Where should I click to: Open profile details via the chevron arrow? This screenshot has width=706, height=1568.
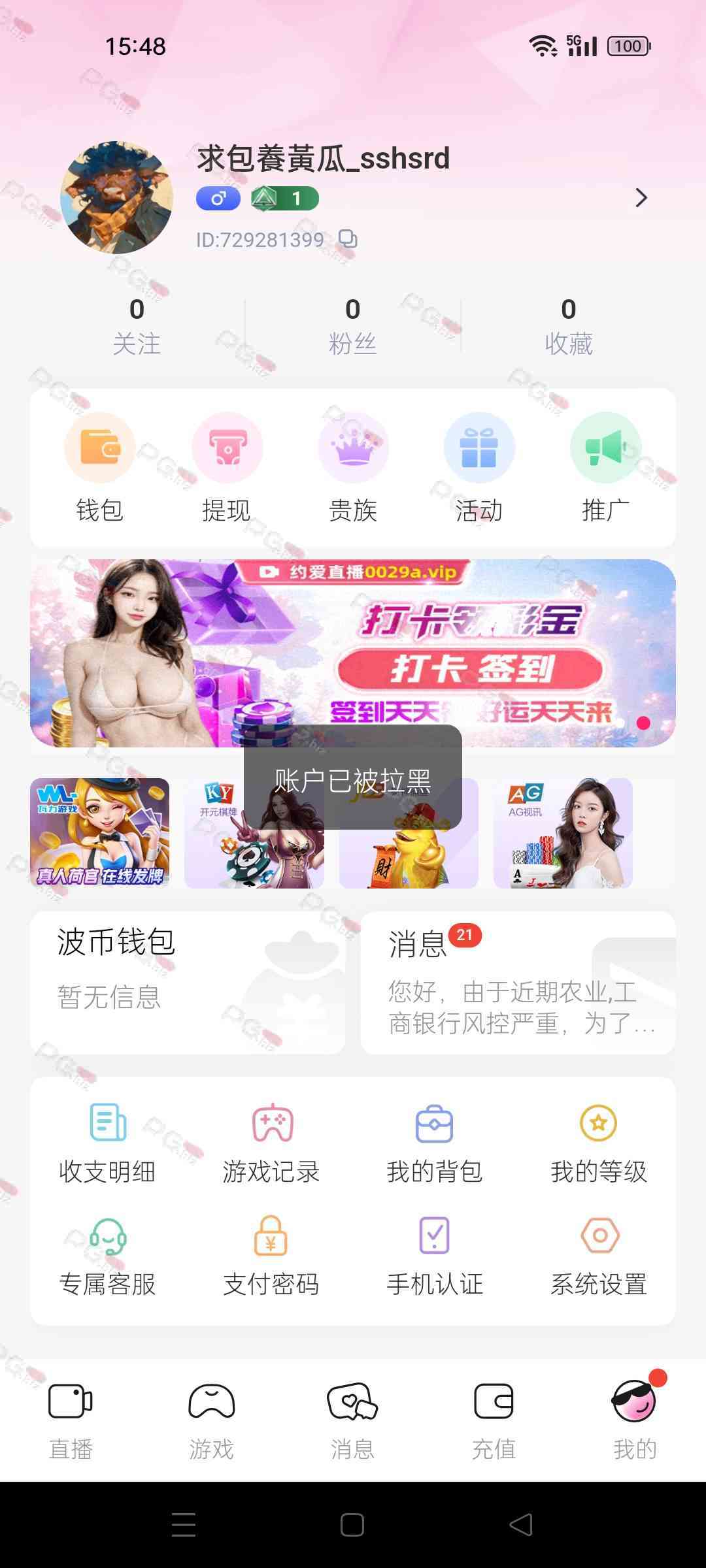[641, 197]
